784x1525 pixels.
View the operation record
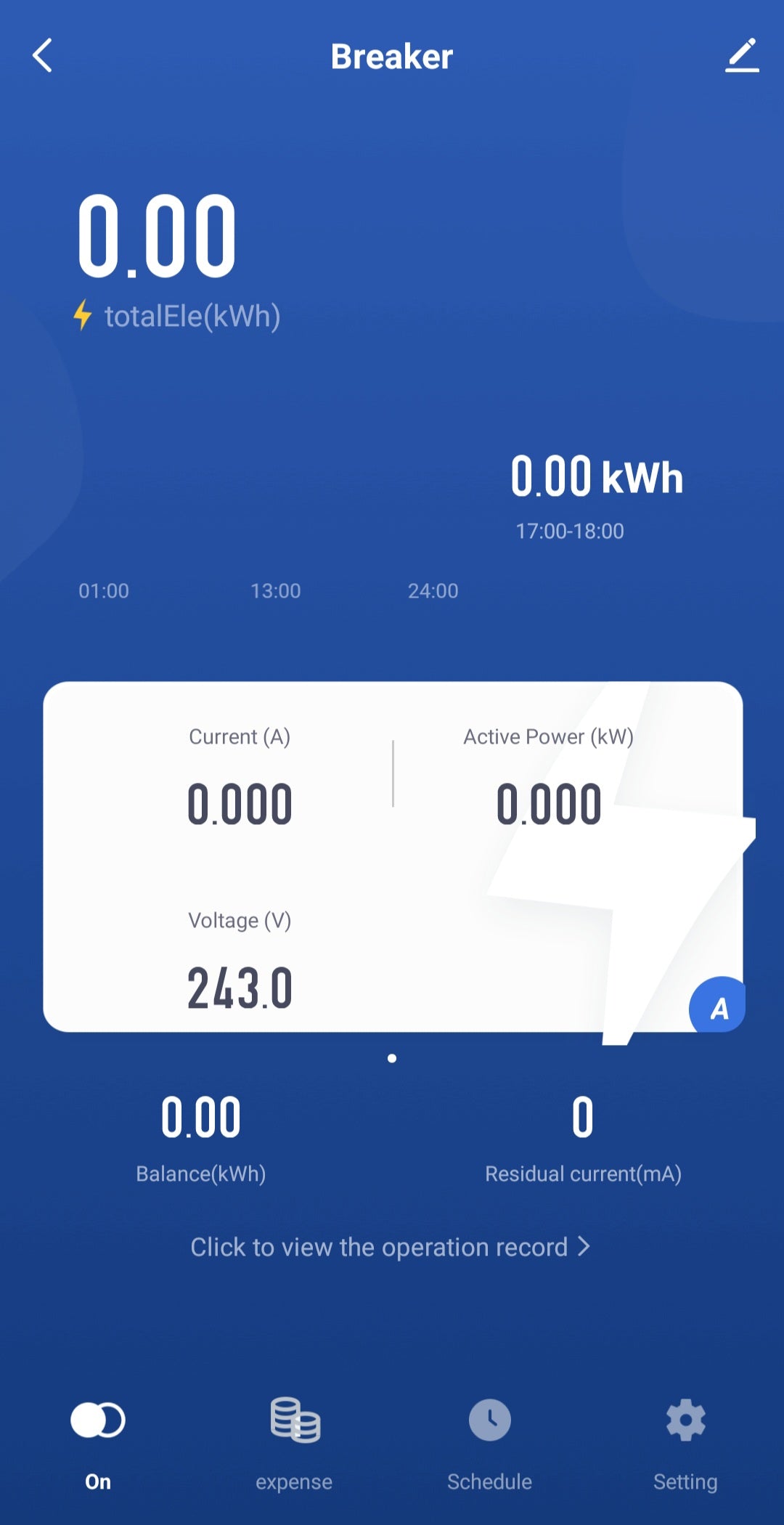(x=391, y=1247)
